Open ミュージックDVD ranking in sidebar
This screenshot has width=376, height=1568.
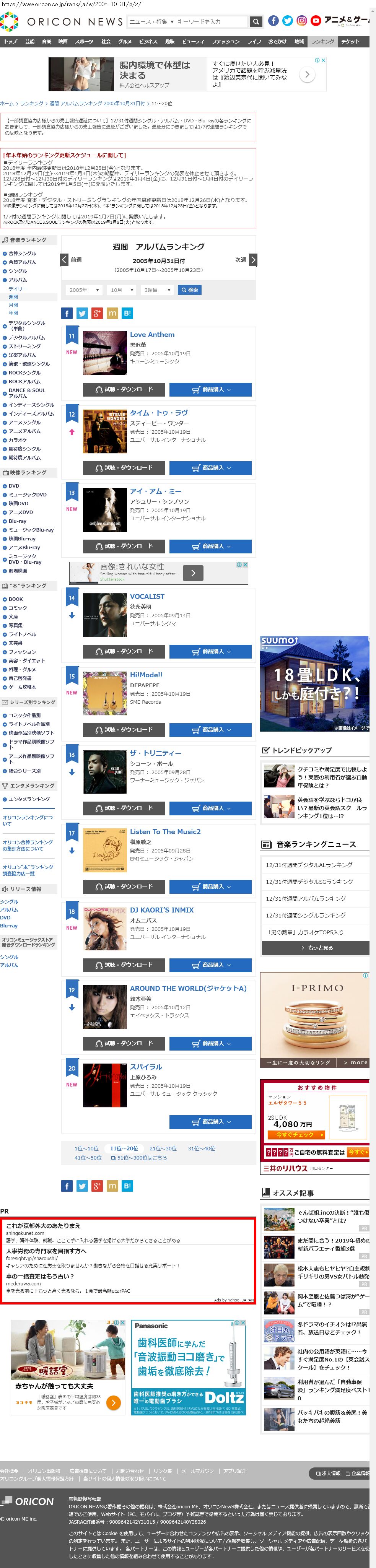point(28,494)
